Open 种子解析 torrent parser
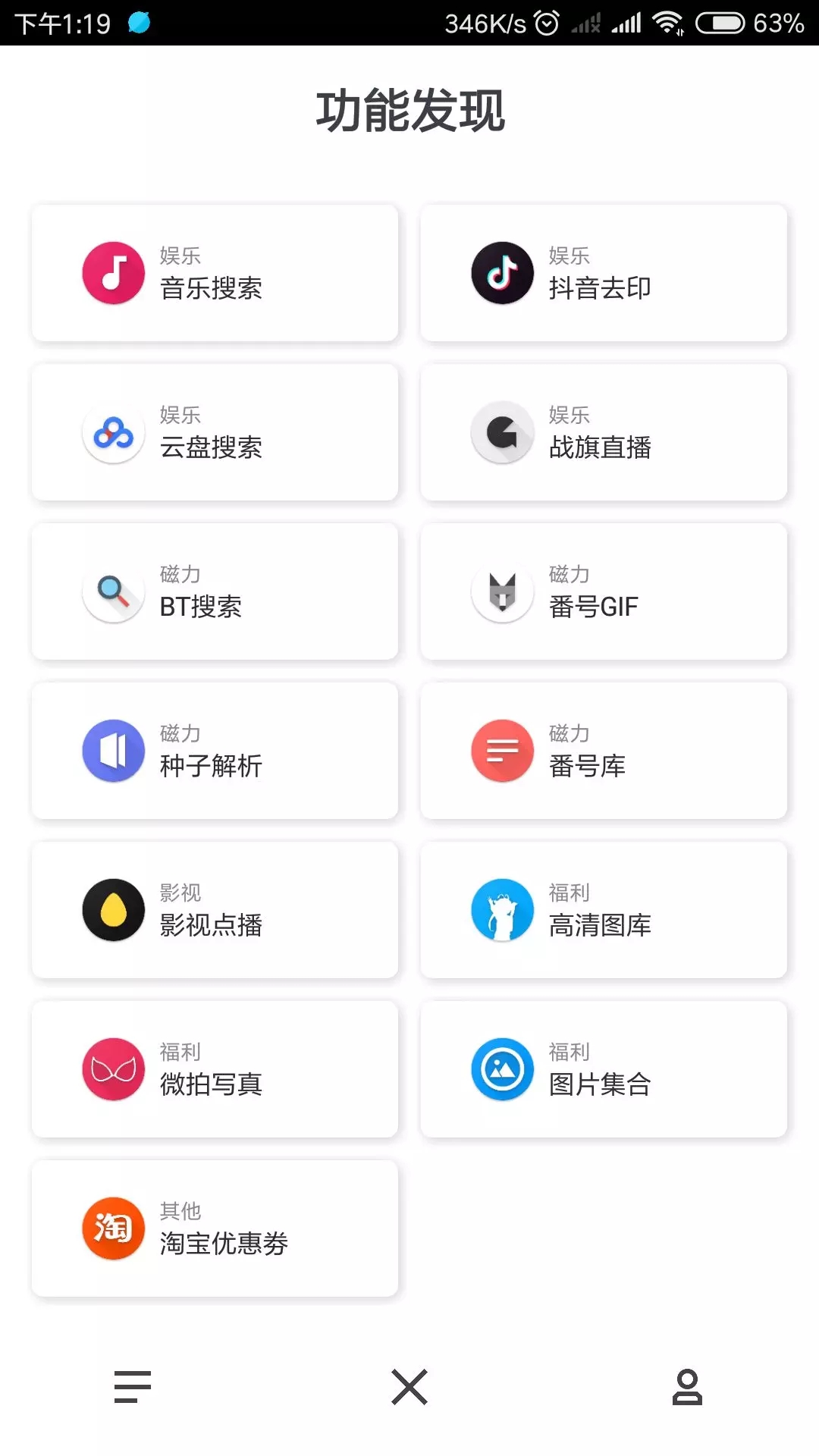 [215, 751]
